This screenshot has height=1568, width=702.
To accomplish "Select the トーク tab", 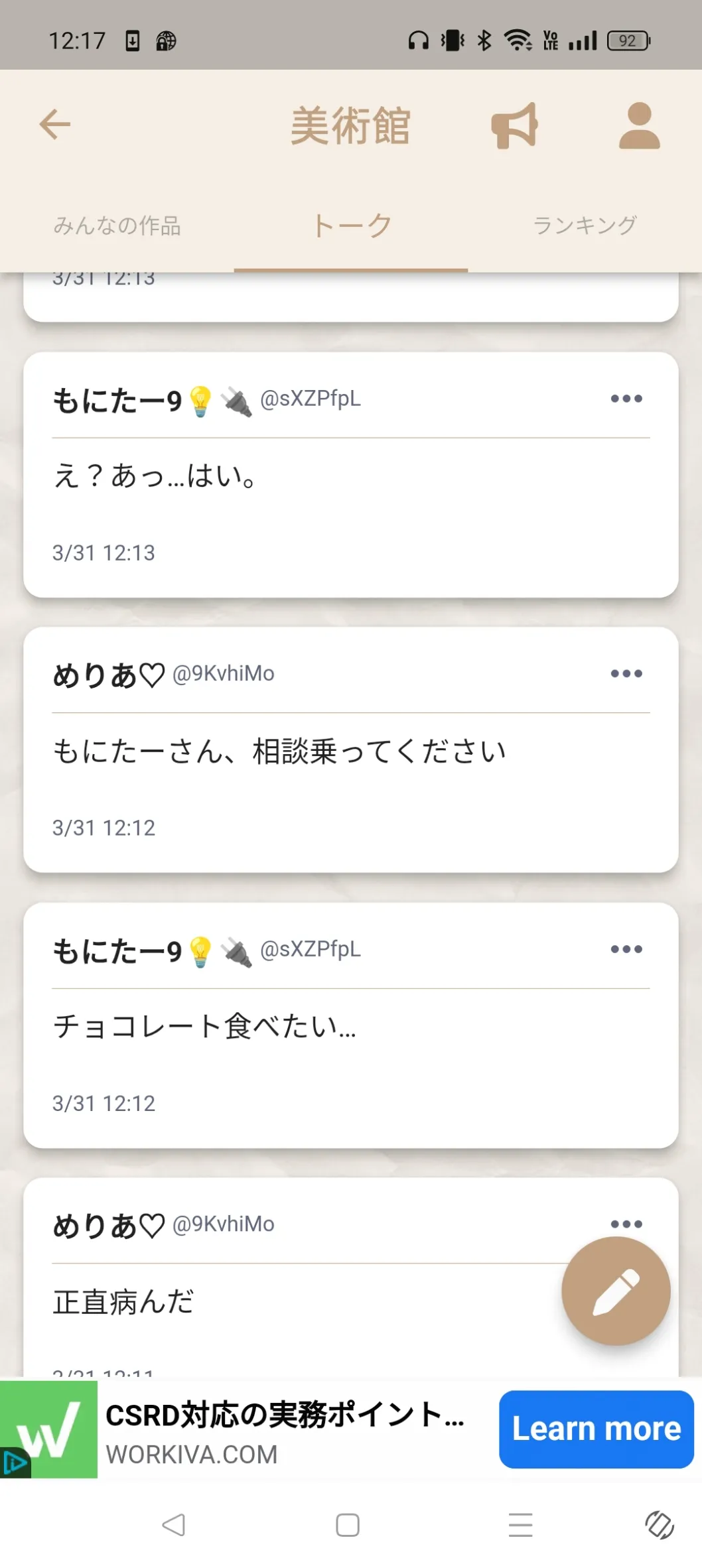I will coord(351,226).
